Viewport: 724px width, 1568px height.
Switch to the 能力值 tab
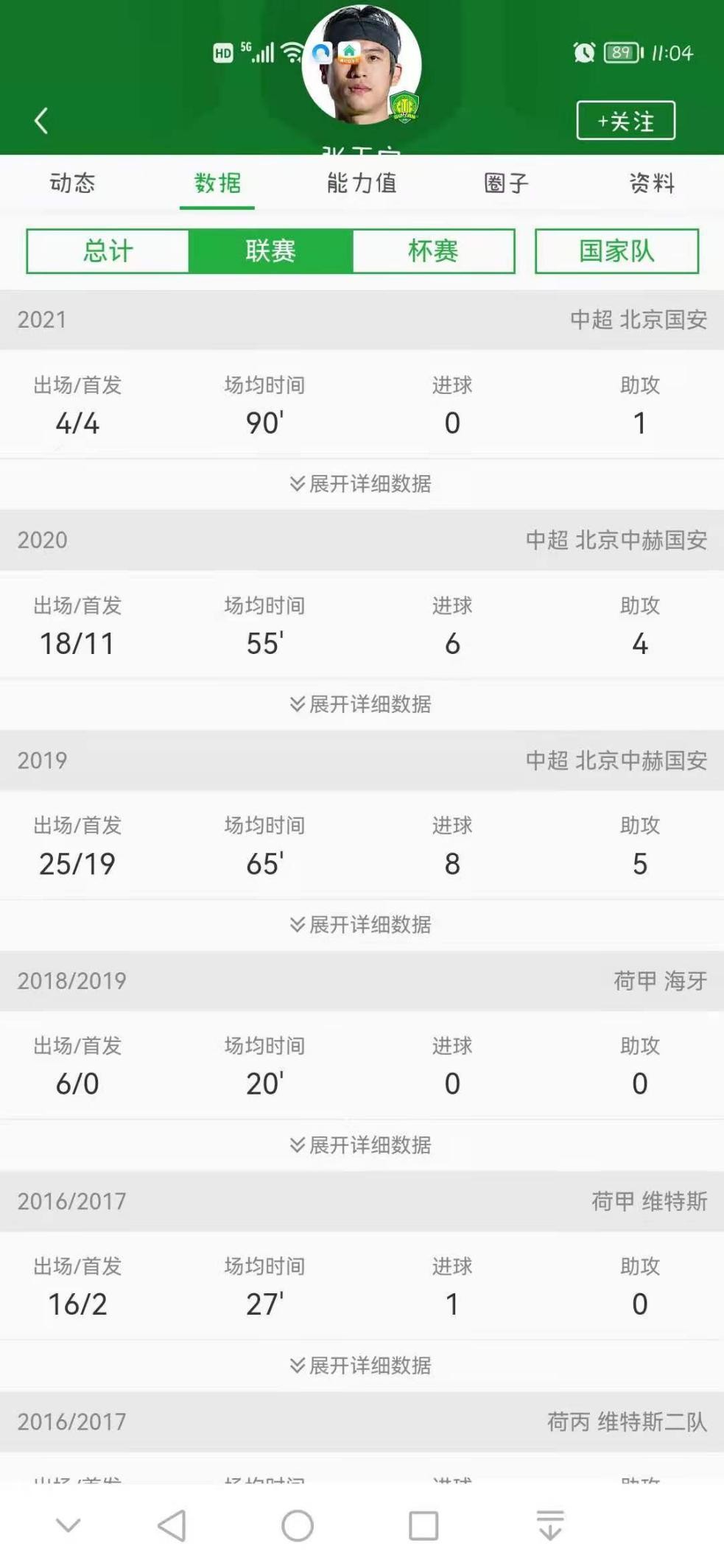pyautogui.click(x=362, y=184)
